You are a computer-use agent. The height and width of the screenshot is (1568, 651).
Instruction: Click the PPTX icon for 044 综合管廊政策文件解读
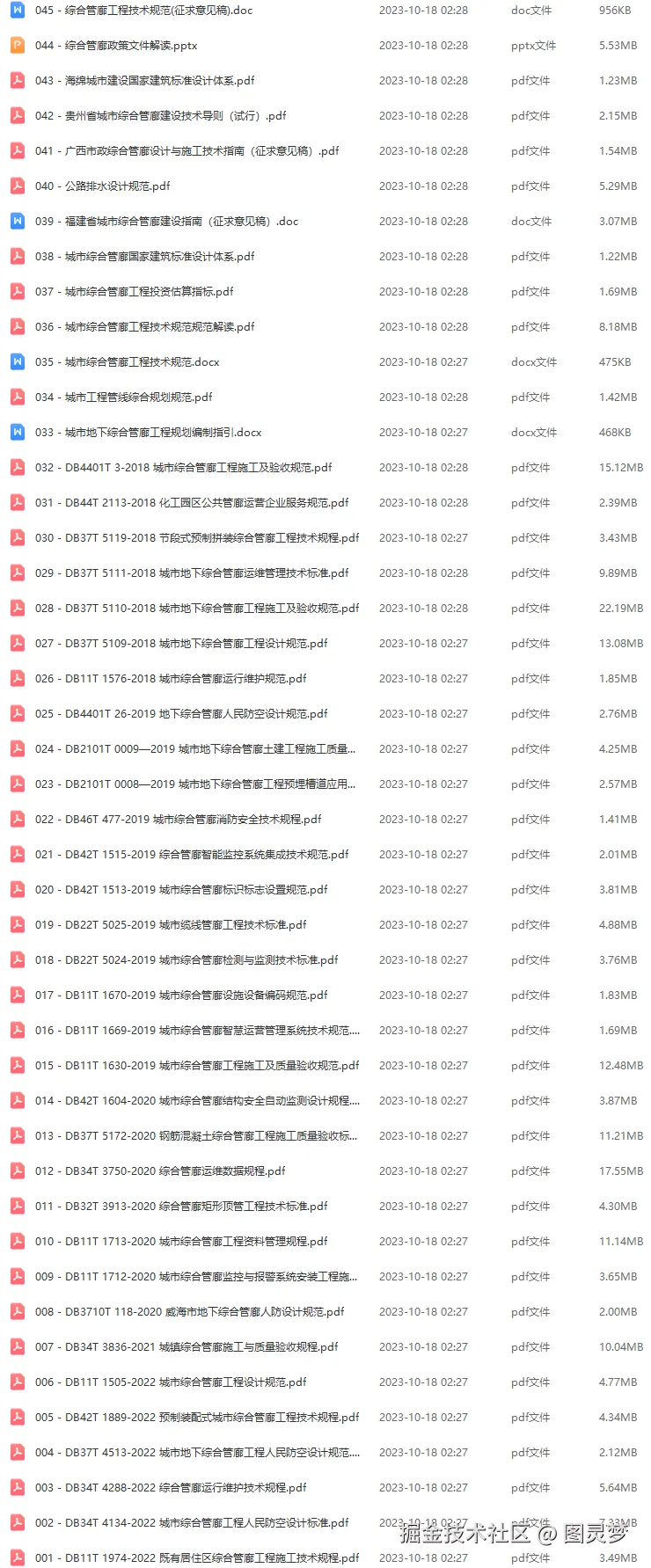pyautogui.click(x=17, y=45)
